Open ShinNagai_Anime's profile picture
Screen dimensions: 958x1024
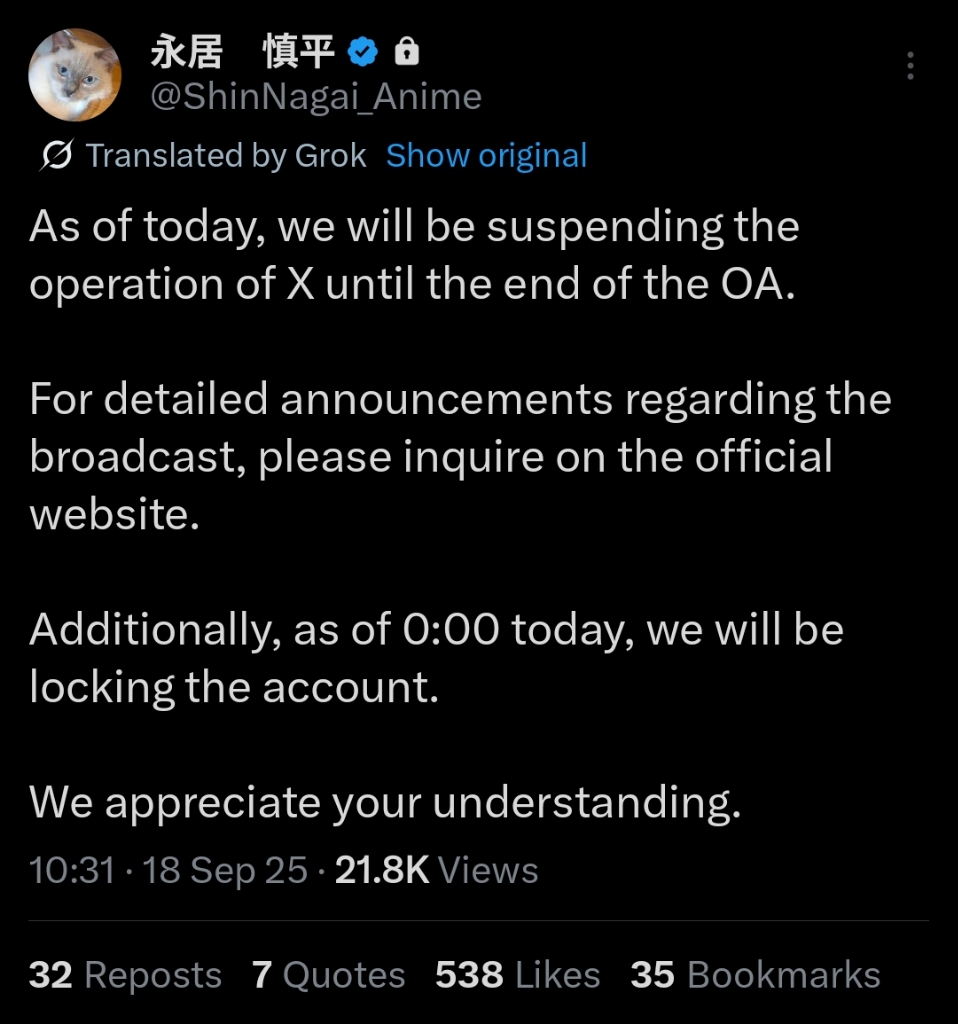(74, 75)
